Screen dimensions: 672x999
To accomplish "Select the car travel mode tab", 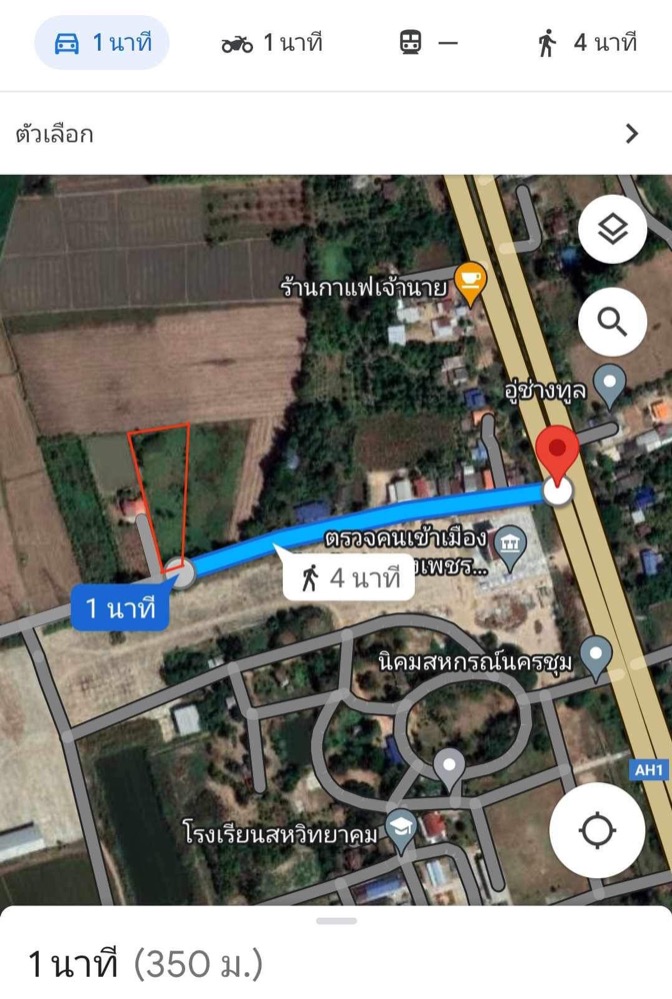I will [x=102, y=43].
